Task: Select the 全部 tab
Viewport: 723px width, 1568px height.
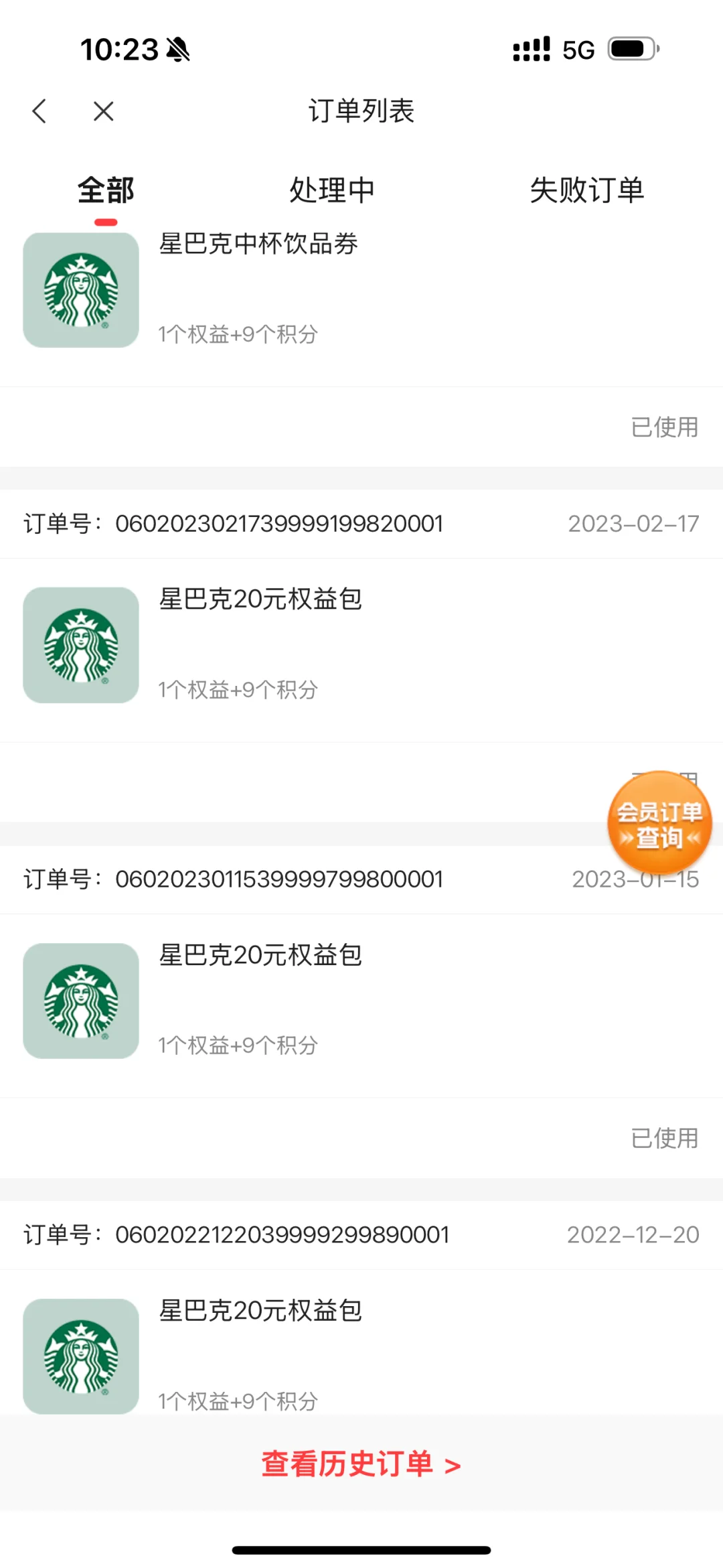Action: (106, 190)
